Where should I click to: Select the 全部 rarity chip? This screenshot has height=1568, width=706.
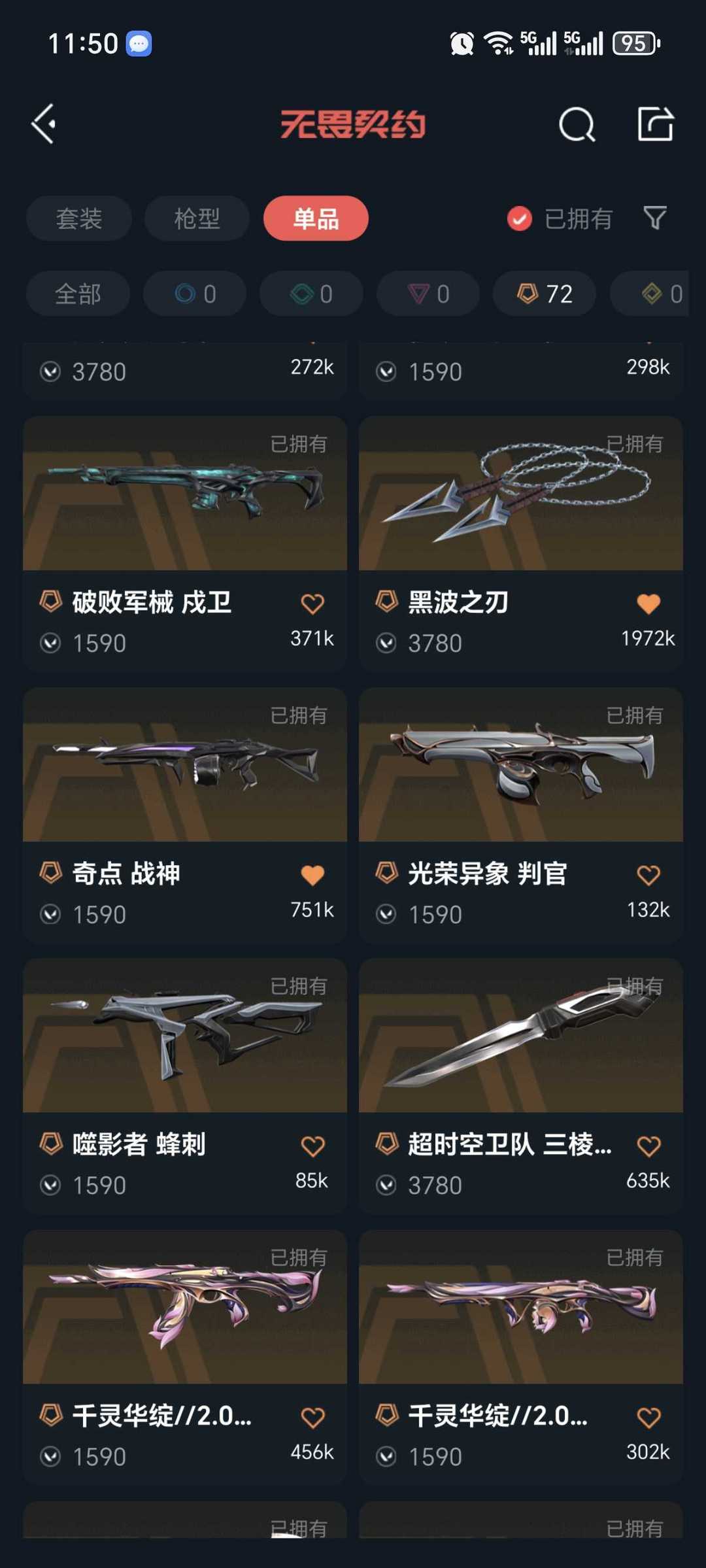coord(78,294)
